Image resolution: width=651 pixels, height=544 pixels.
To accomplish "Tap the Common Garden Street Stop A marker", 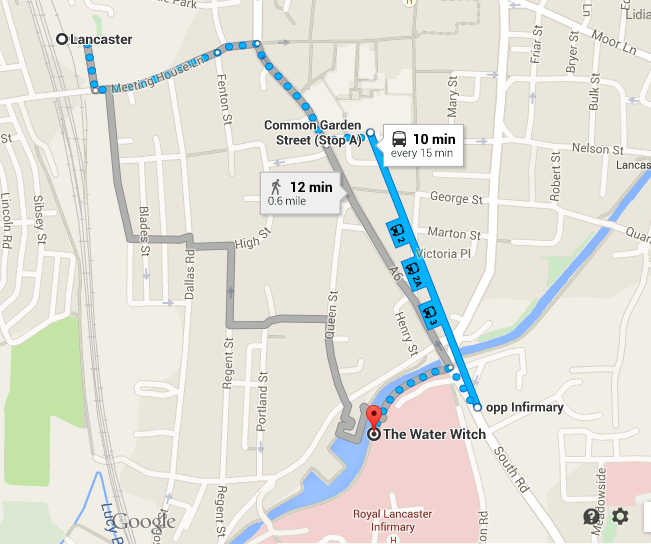I will 370,132.
